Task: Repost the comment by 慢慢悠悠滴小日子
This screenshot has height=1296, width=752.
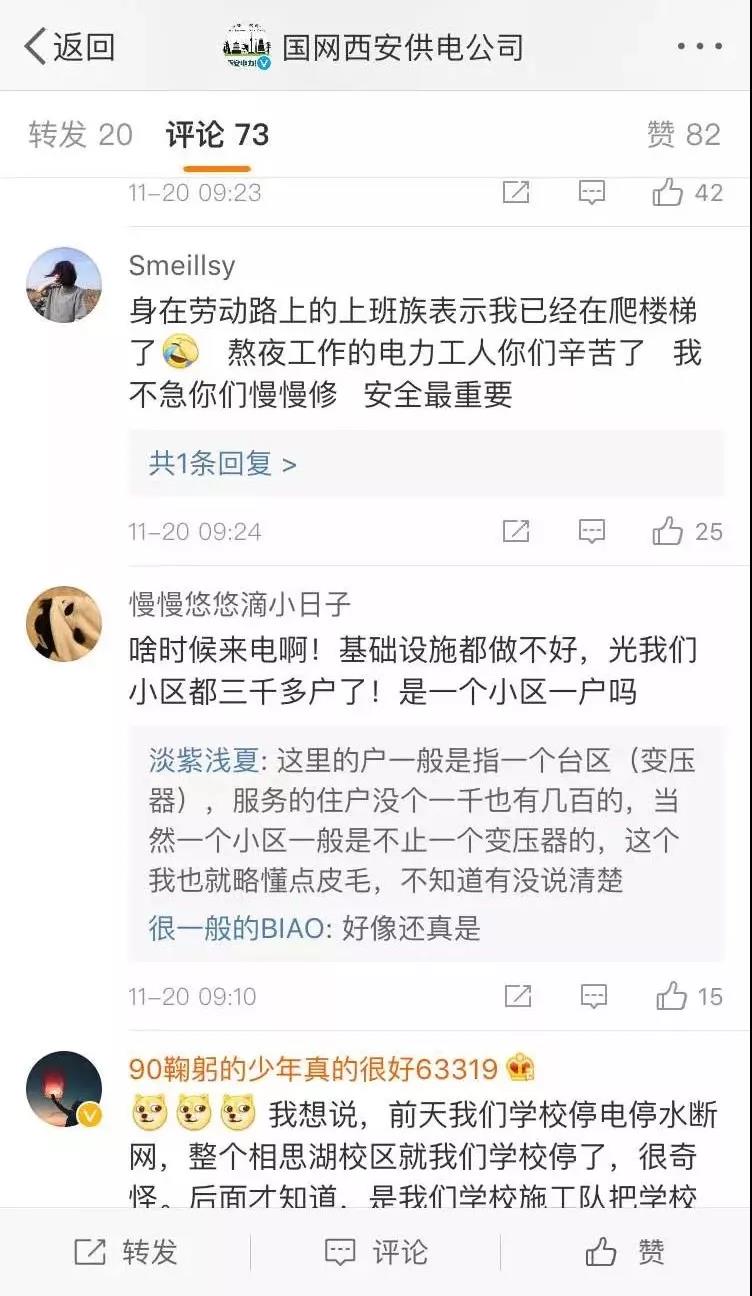Action: tap(518, 996)
